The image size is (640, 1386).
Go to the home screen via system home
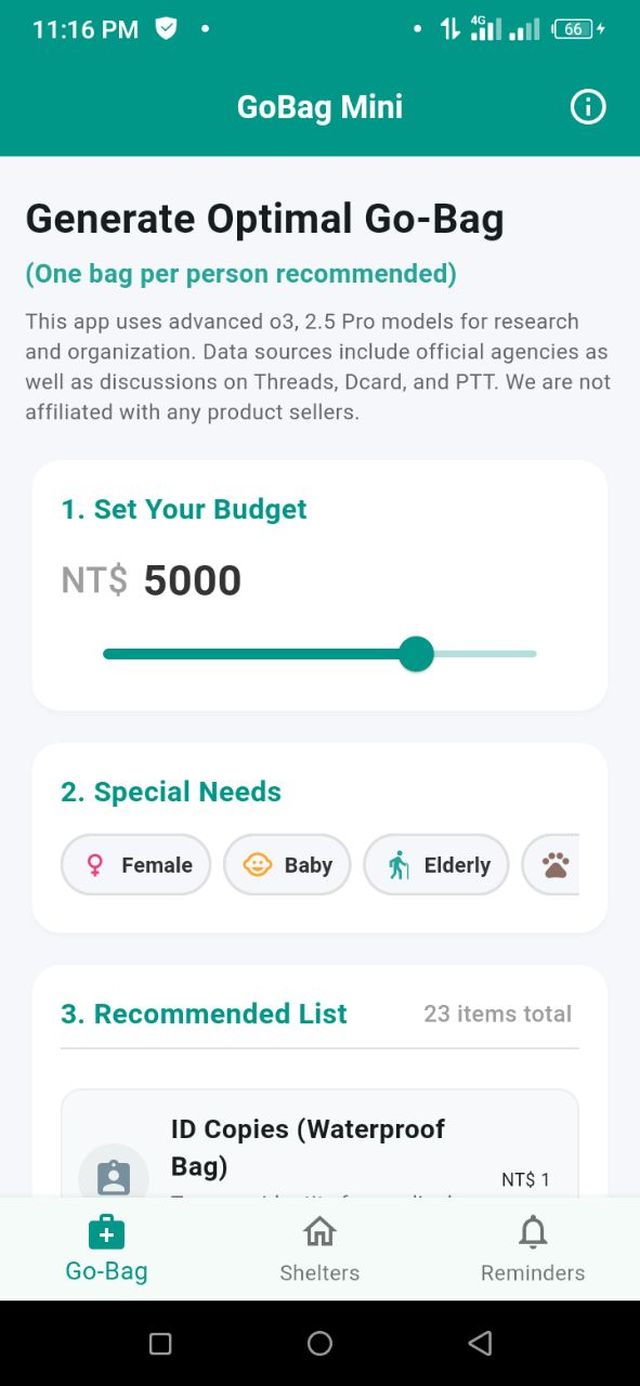click(x=320, y=1343)
